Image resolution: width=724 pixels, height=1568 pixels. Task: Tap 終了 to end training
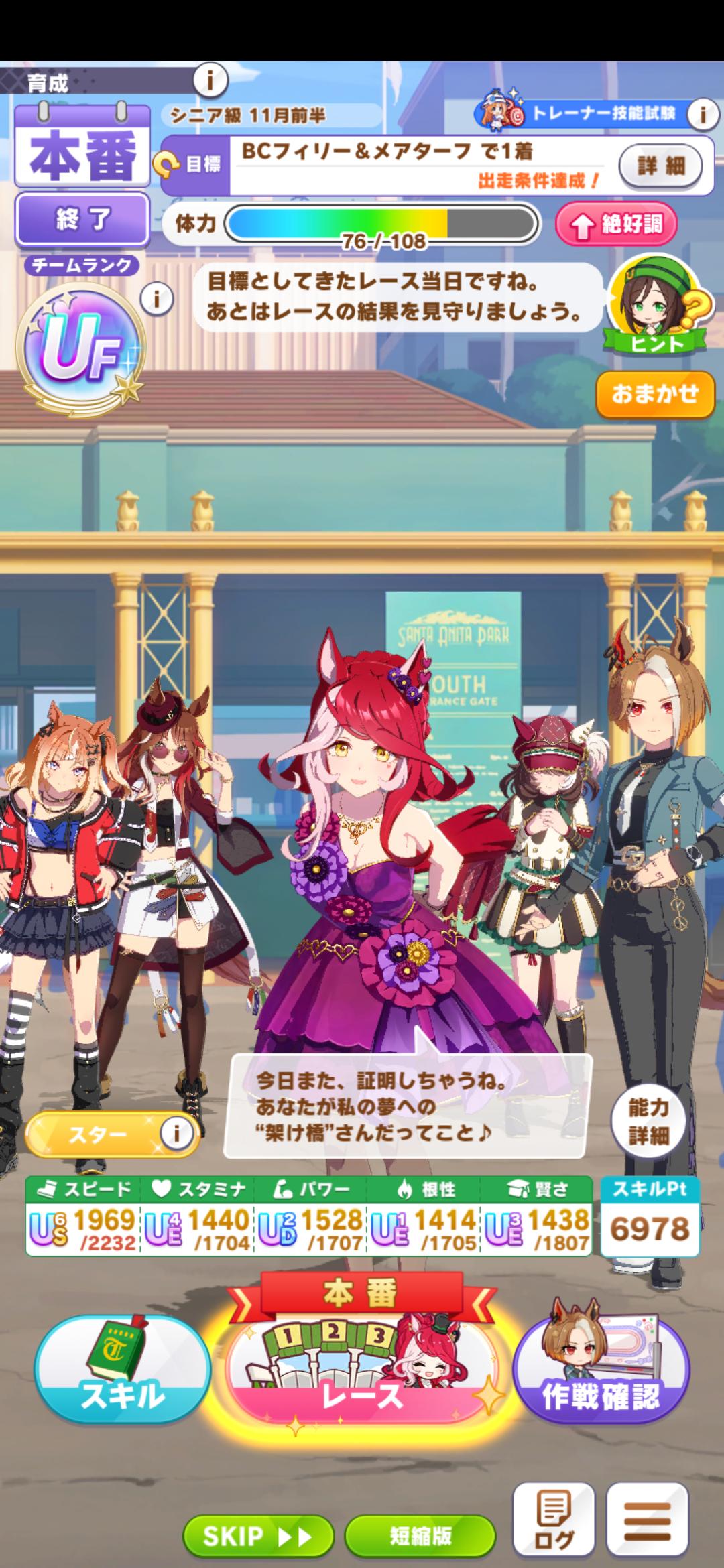tap(82, 219)
